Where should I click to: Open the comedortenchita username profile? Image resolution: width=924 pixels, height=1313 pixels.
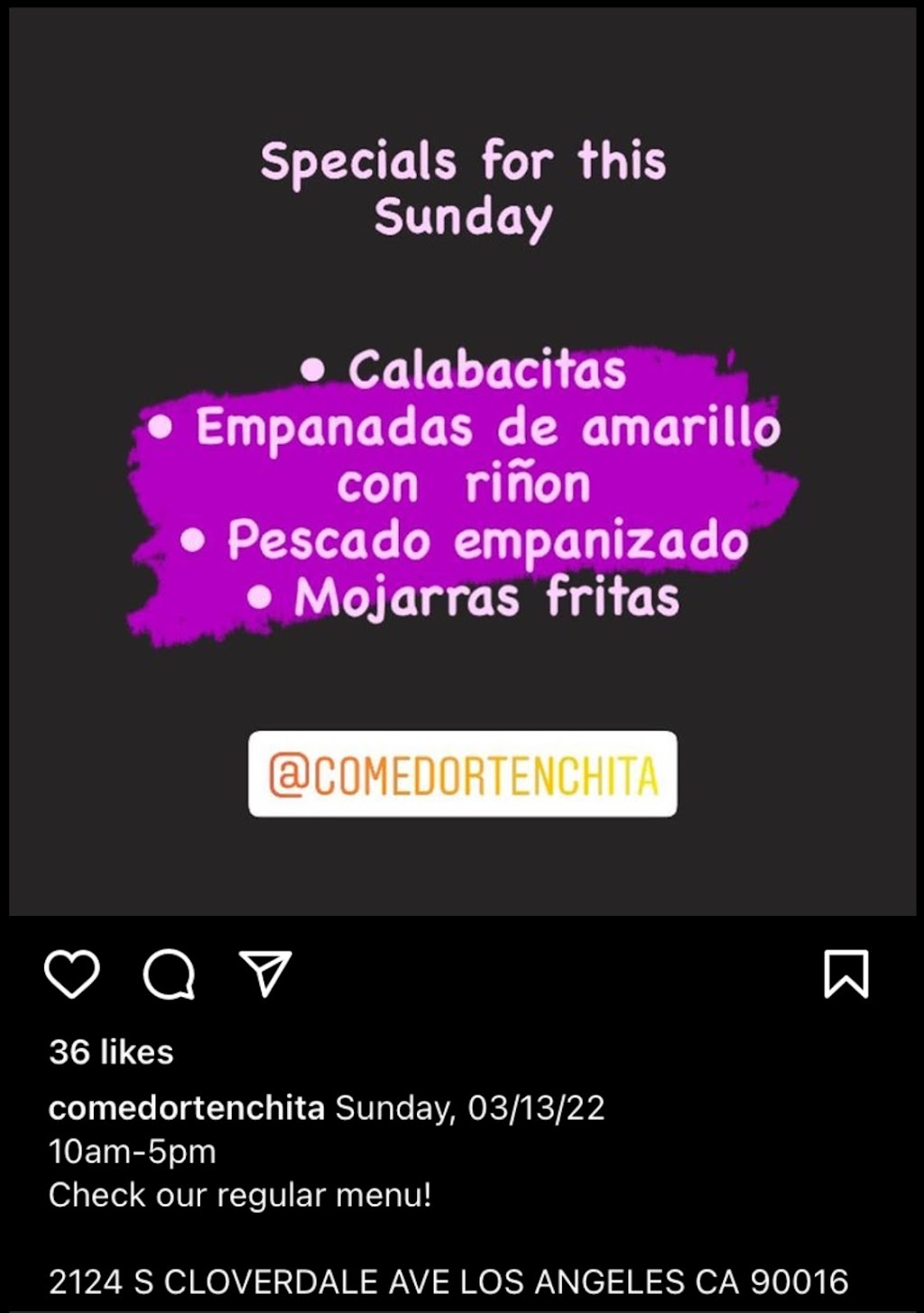tap(185, 1108)
